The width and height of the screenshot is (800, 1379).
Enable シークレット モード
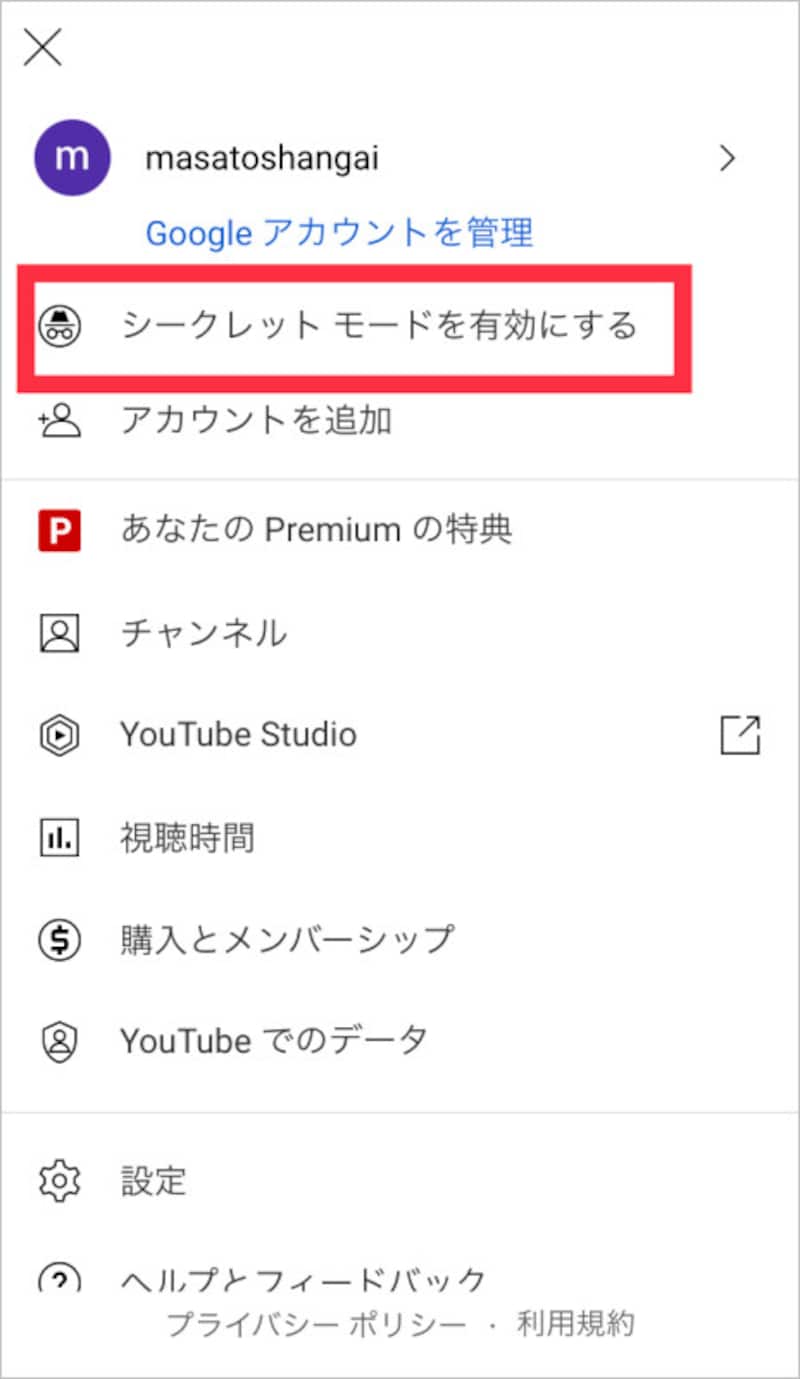coord(377,325)
